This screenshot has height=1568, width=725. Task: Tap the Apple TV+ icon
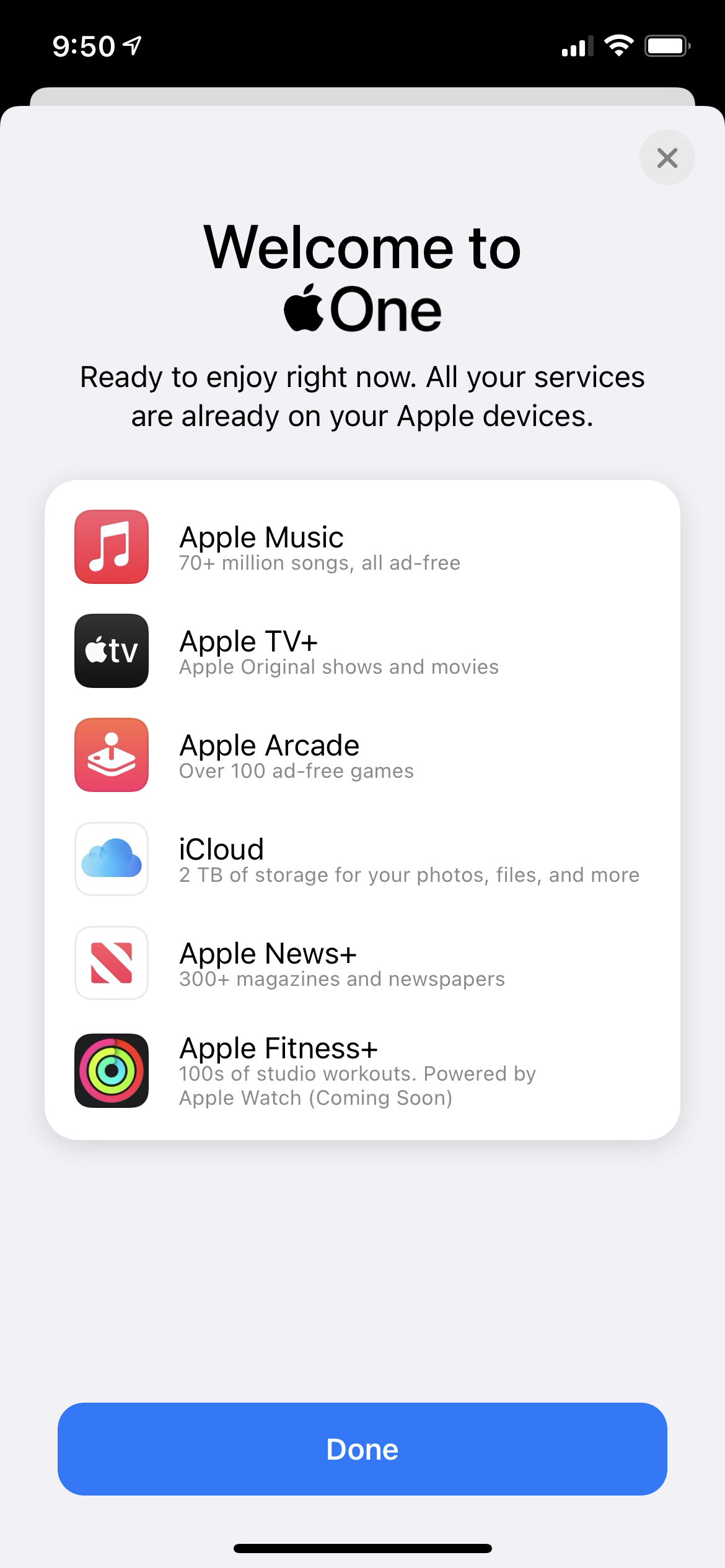111,651
